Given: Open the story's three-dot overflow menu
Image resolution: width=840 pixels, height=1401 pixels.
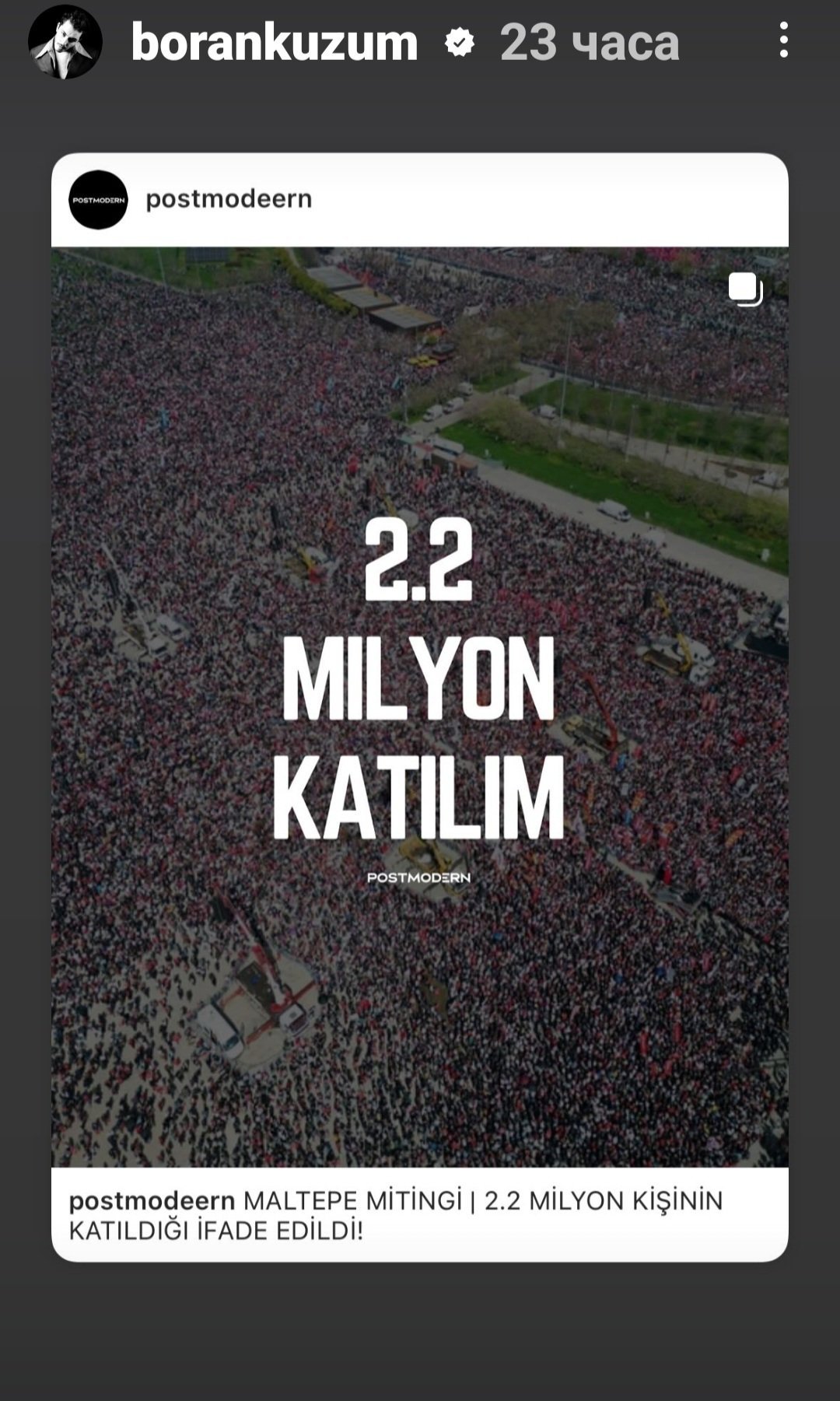Looking at the screenshot, I should click(x=783, y=40).
